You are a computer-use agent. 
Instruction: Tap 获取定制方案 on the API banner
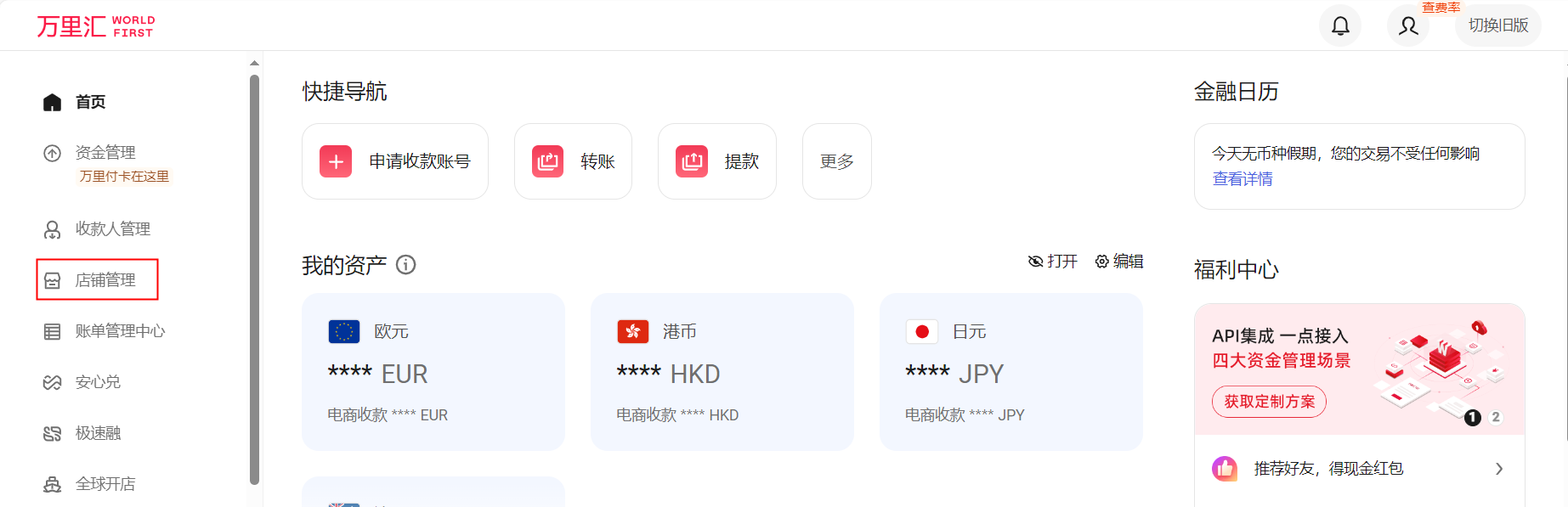(x=1269, y=402)
